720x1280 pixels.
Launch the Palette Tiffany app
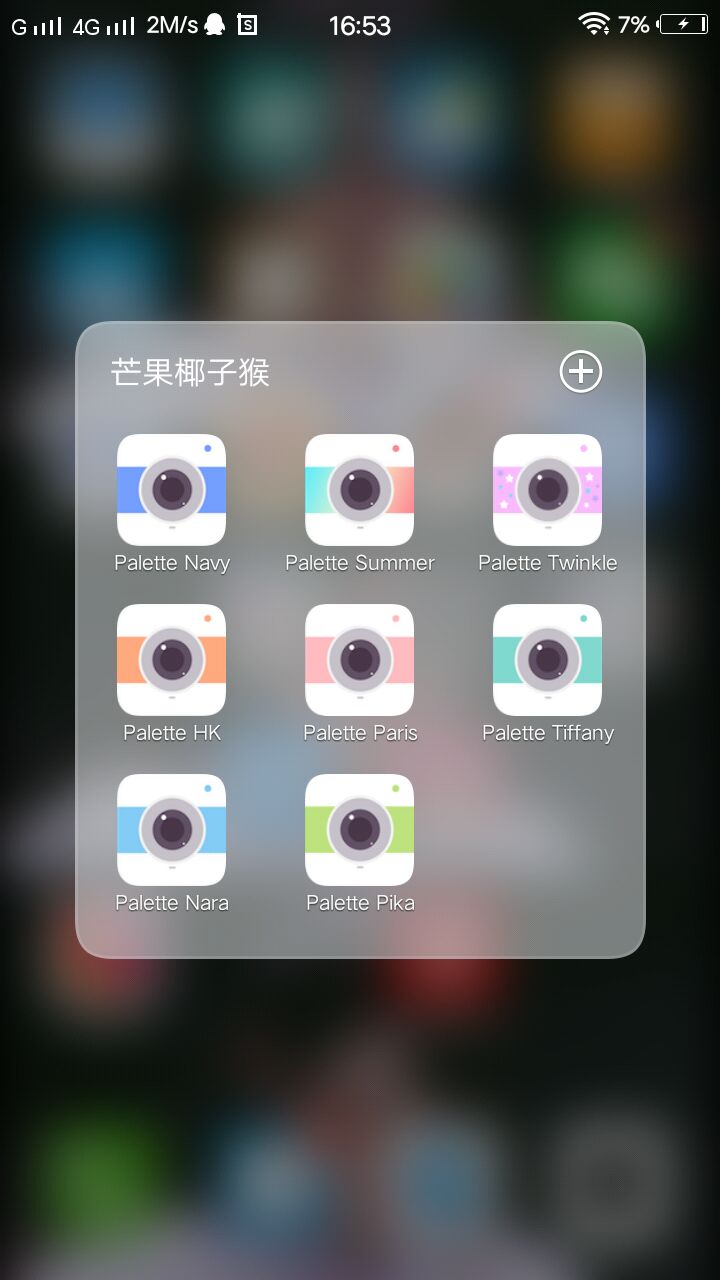coord(548,660)
